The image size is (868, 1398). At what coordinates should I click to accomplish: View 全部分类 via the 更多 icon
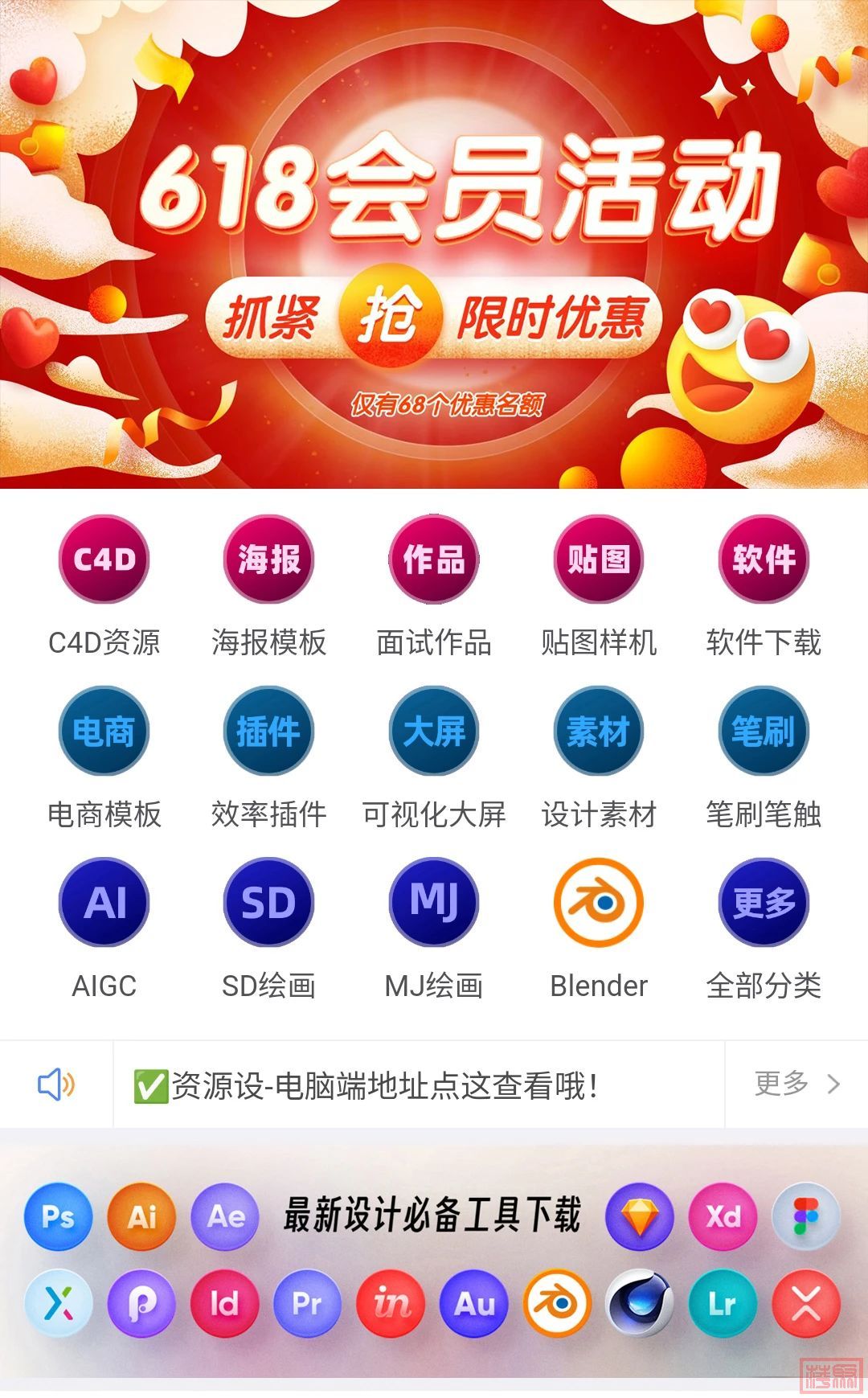764,902
